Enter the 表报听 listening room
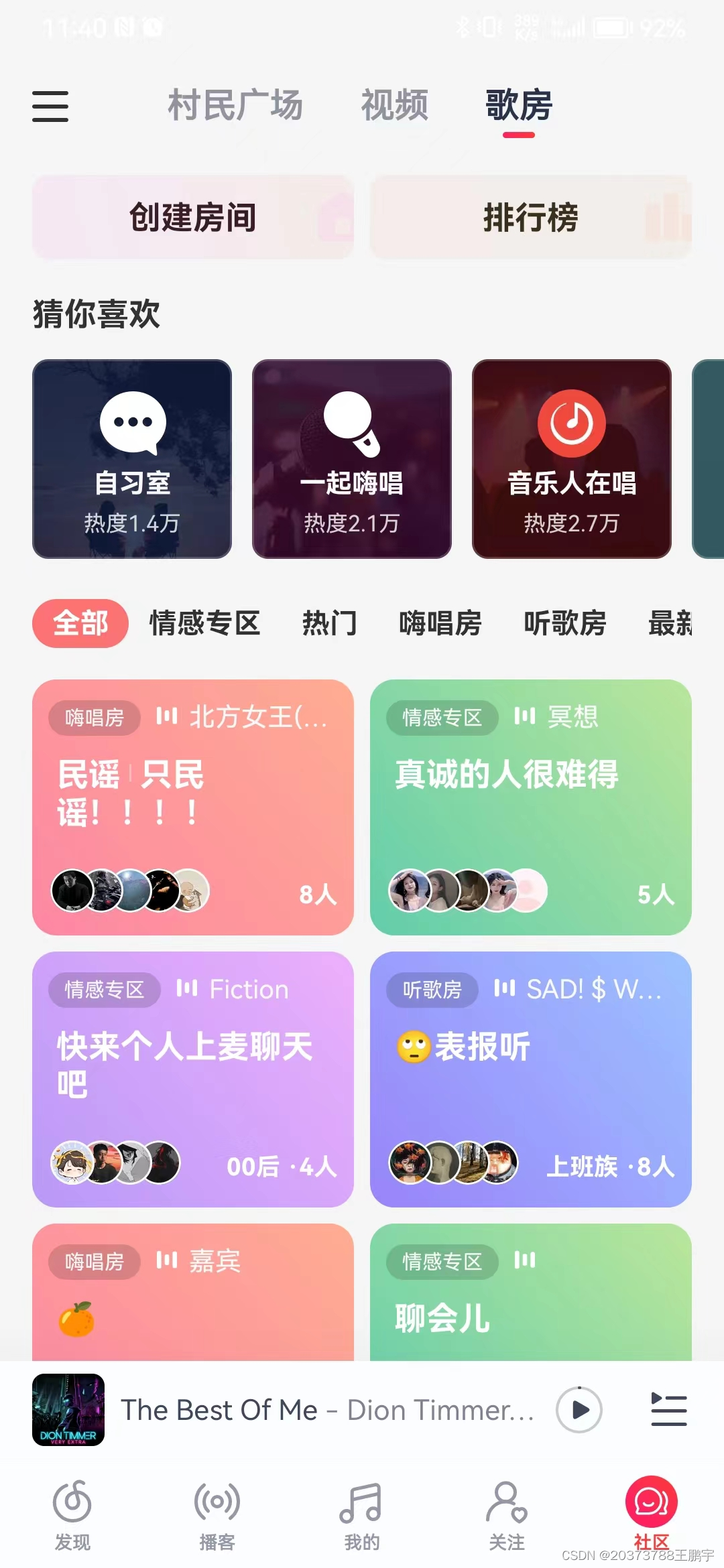 pyautogui.click(x=530, y=1079)
